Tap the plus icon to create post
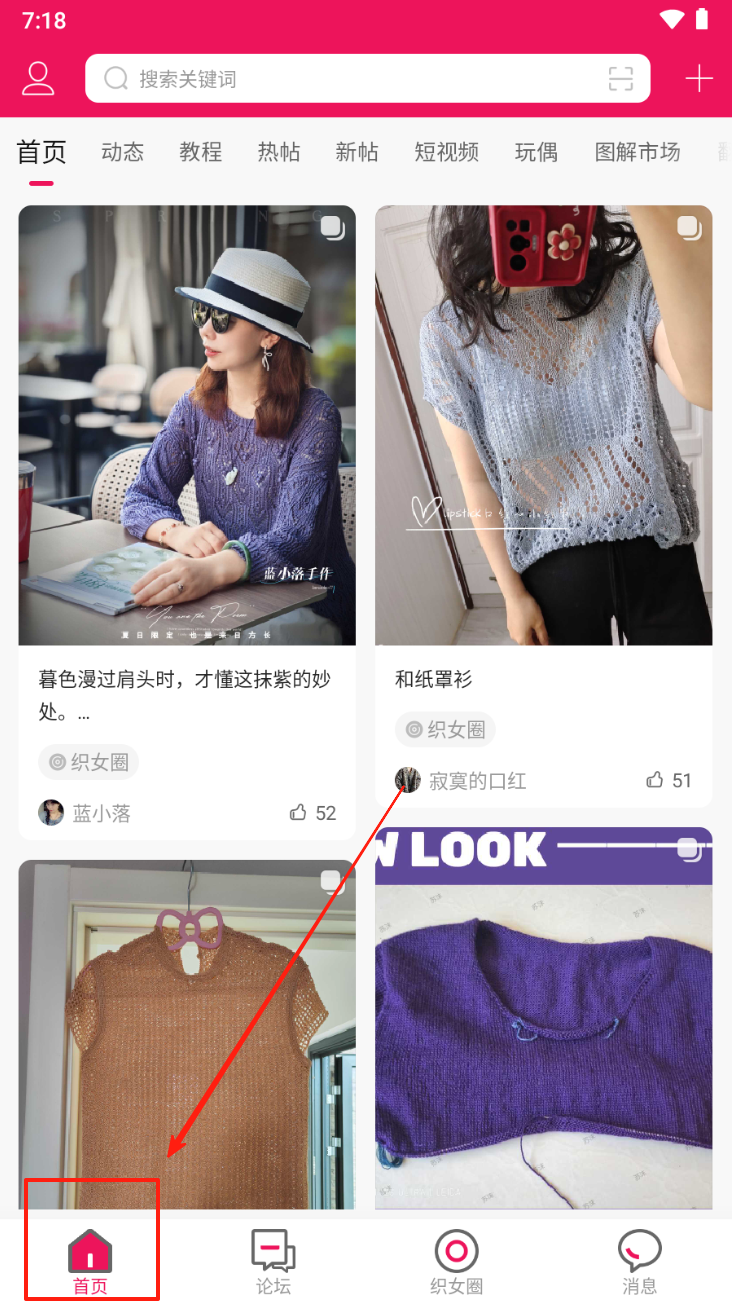732x1304 pixels. click(x=699, y=79)
